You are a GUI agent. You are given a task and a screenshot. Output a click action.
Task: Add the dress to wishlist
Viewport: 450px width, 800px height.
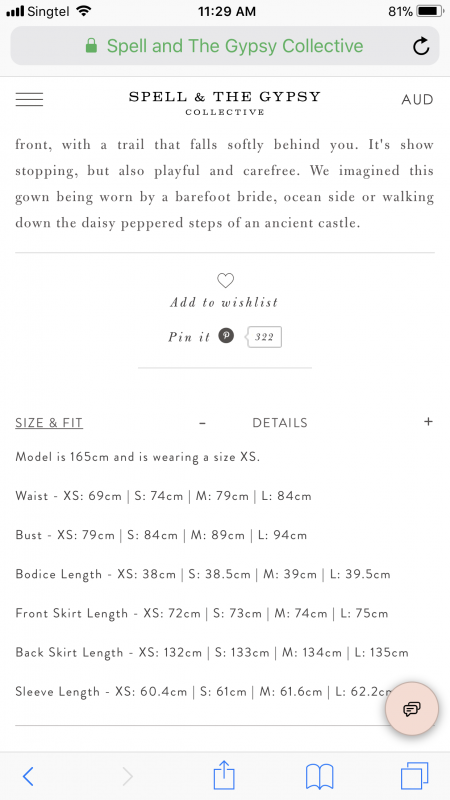[225, 291]
